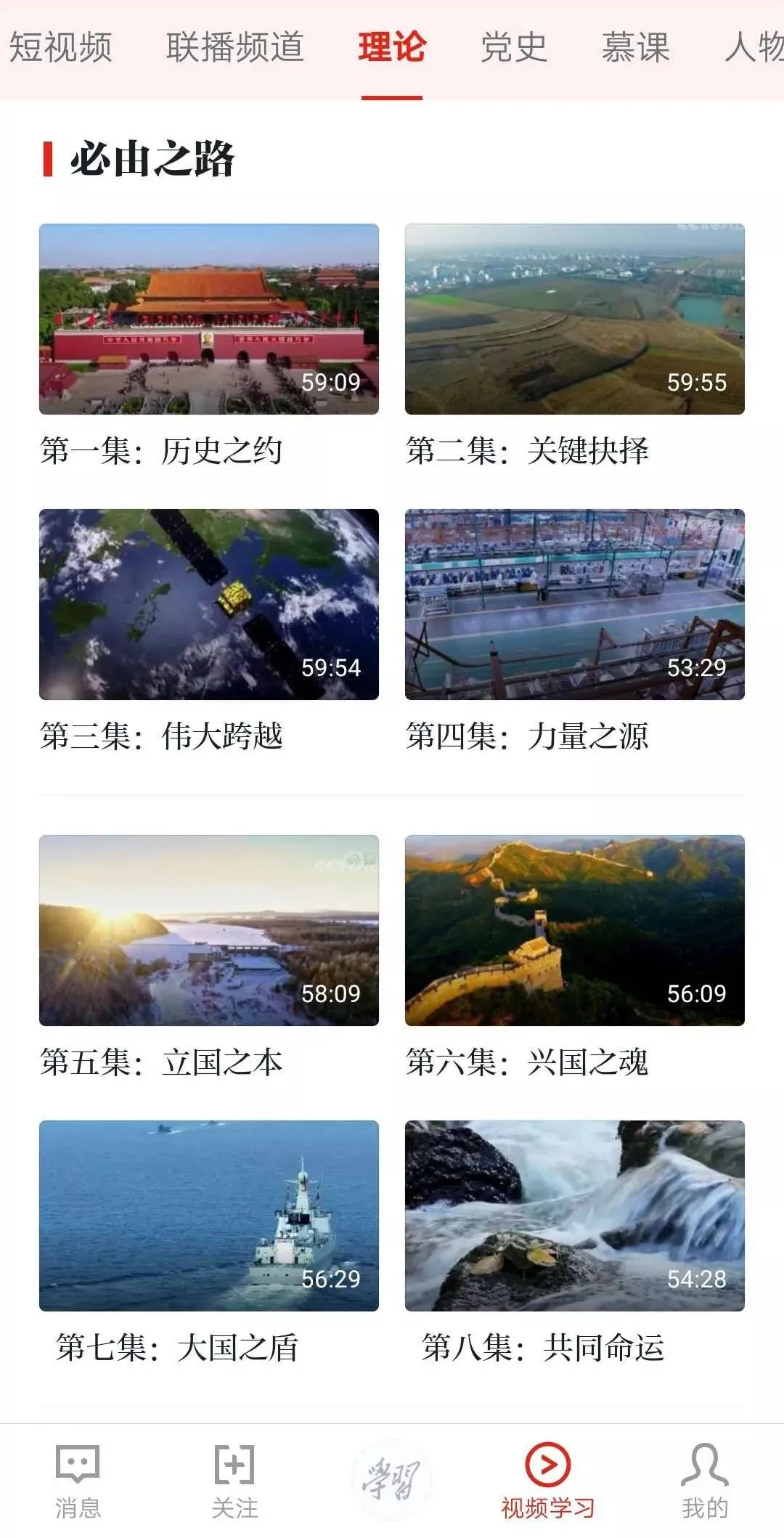Switch to the 短视频 tab
This screenshot has width=784, height=1538.
61,48
